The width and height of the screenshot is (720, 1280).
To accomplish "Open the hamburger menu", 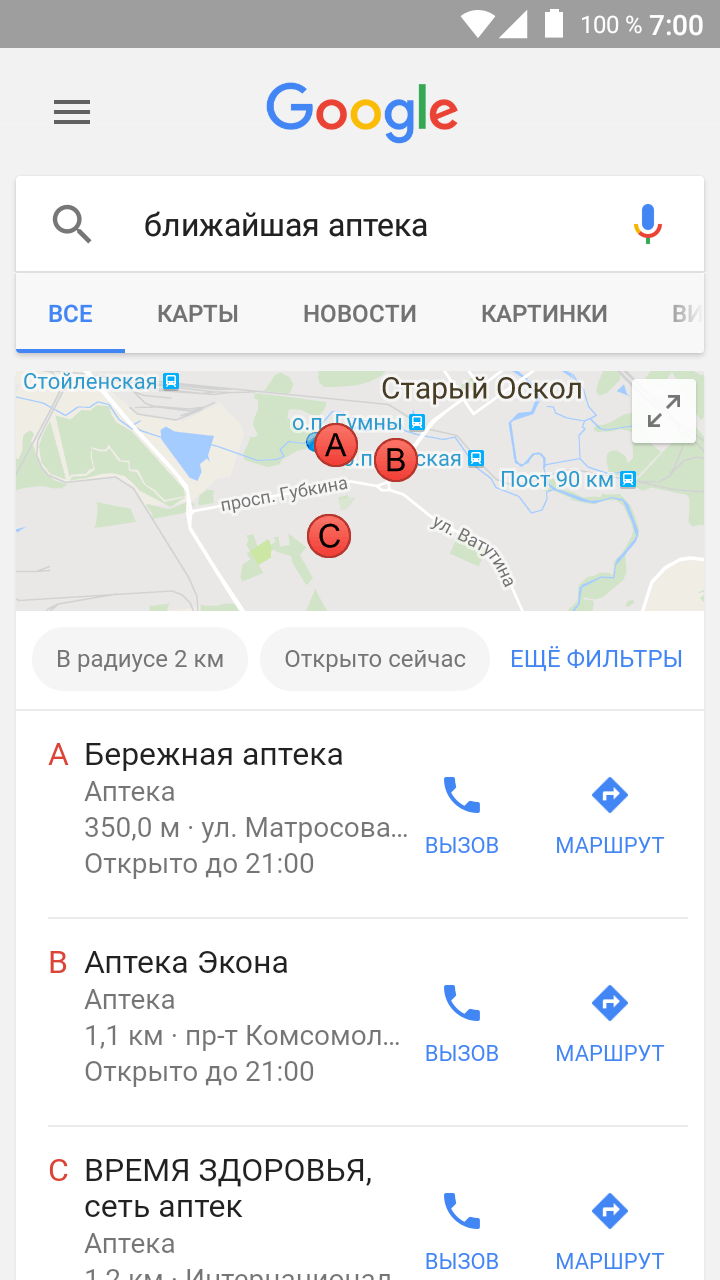I will pos(72,112).
